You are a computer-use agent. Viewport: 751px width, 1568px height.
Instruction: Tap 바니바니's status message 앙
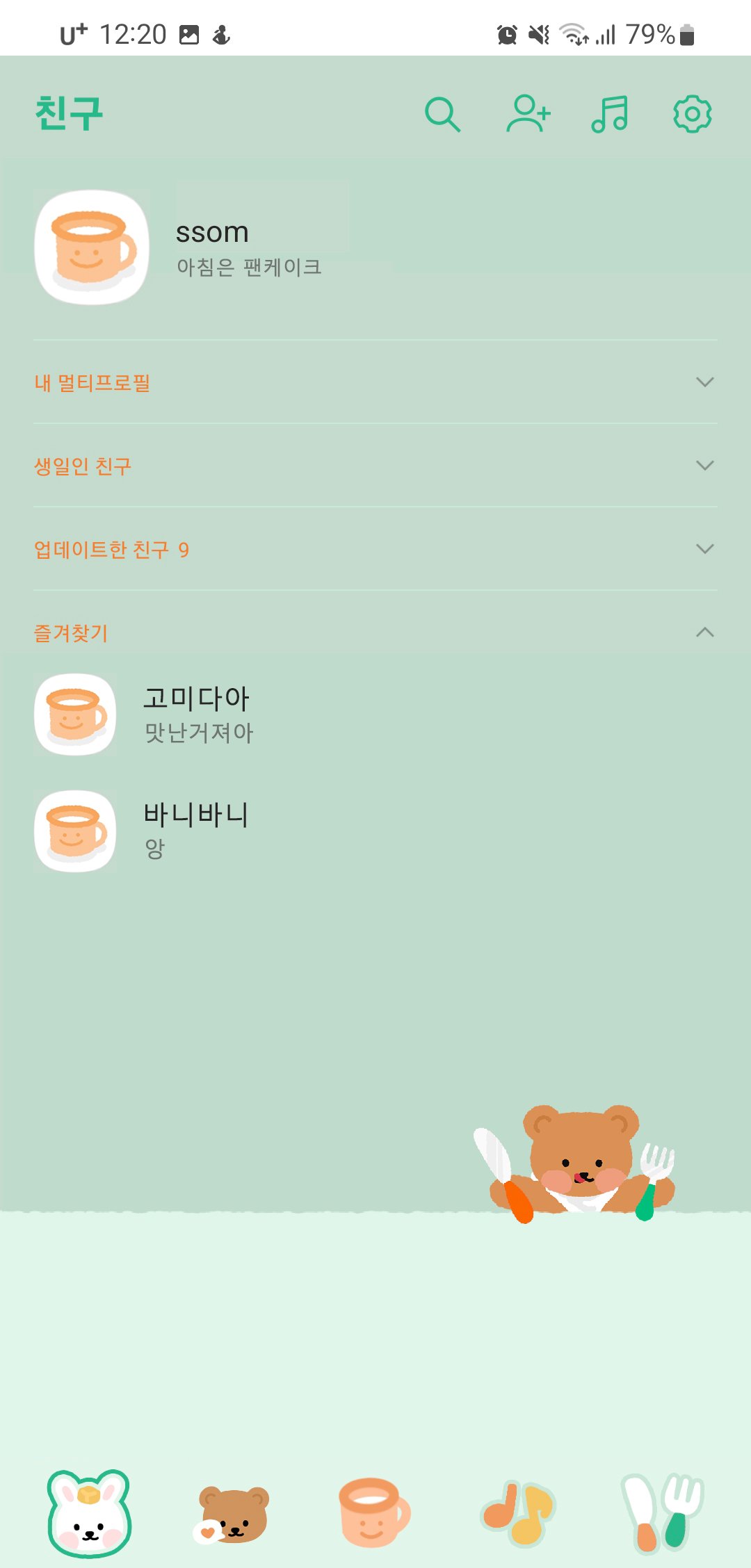(155, 848)
